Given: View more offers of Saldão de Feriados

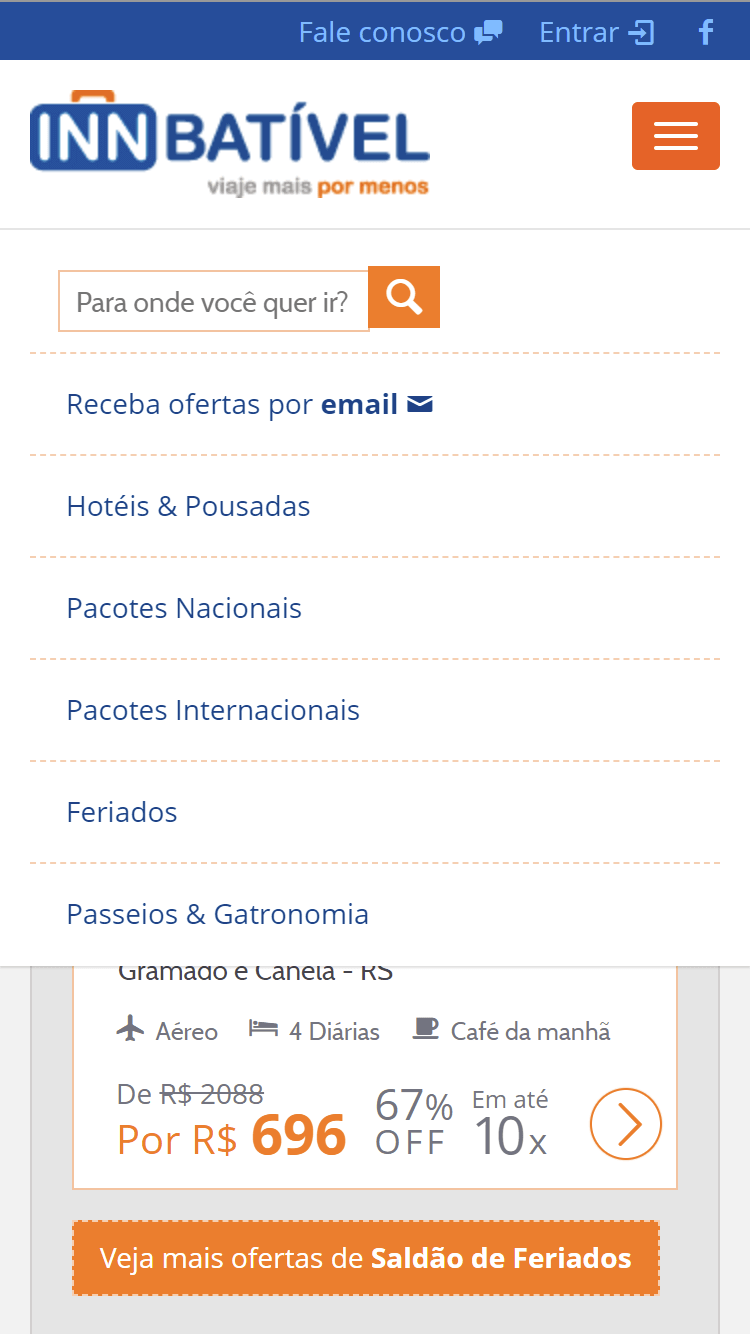Looking at the screenshot, I should [366, 1258].
